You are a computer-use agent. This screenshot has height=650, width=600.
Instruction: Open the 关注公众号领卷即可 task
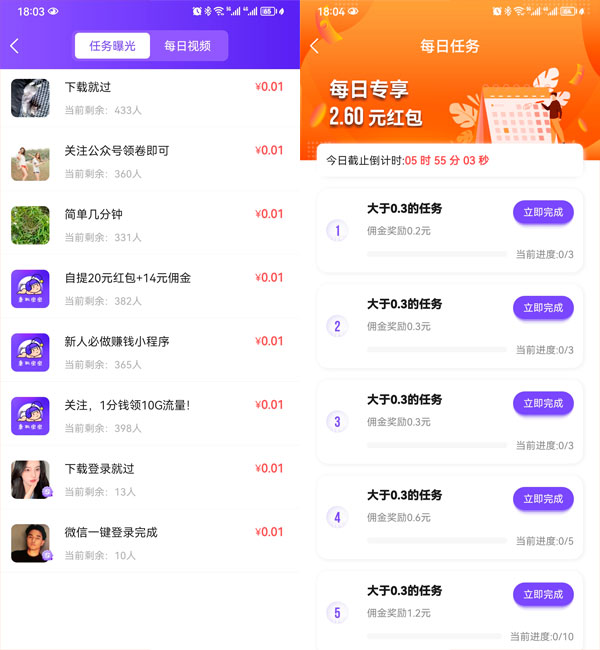point(150,161)
